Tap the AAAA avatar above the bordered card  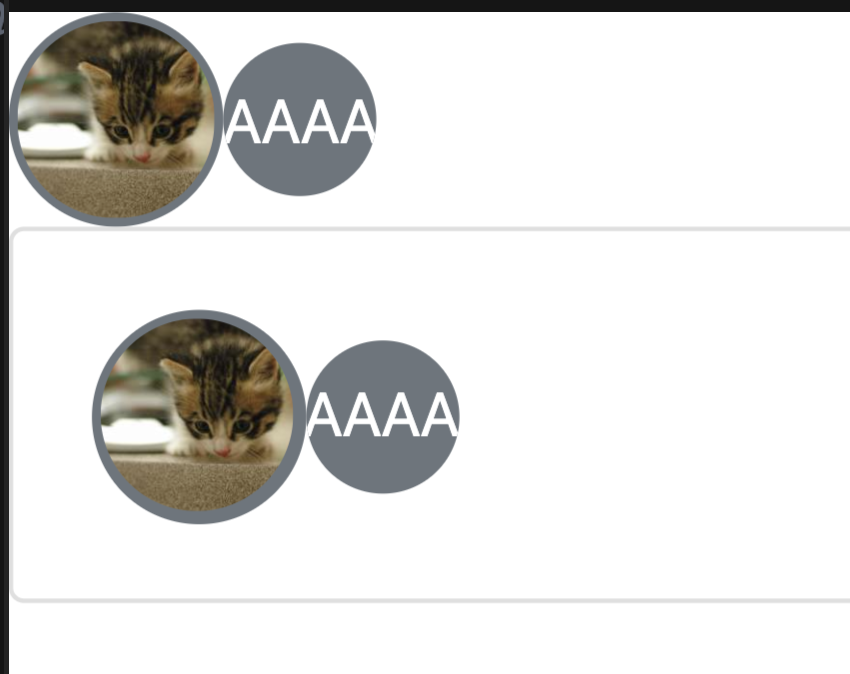tap(300, 120)
